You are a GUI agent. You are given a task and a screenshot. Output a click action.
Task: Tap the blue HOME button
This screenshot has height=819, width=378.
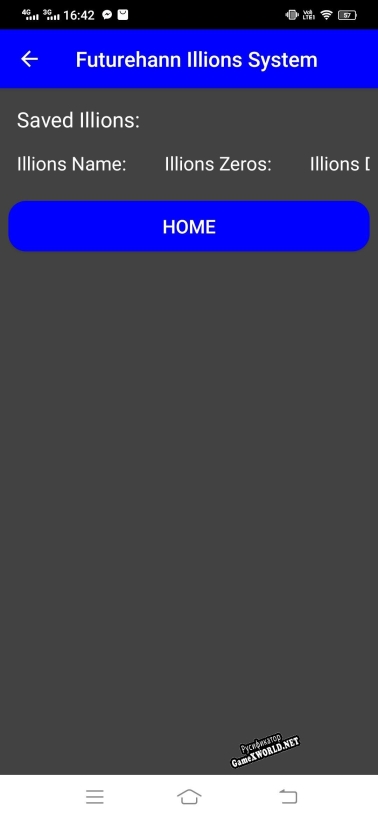tap(189, 226)
